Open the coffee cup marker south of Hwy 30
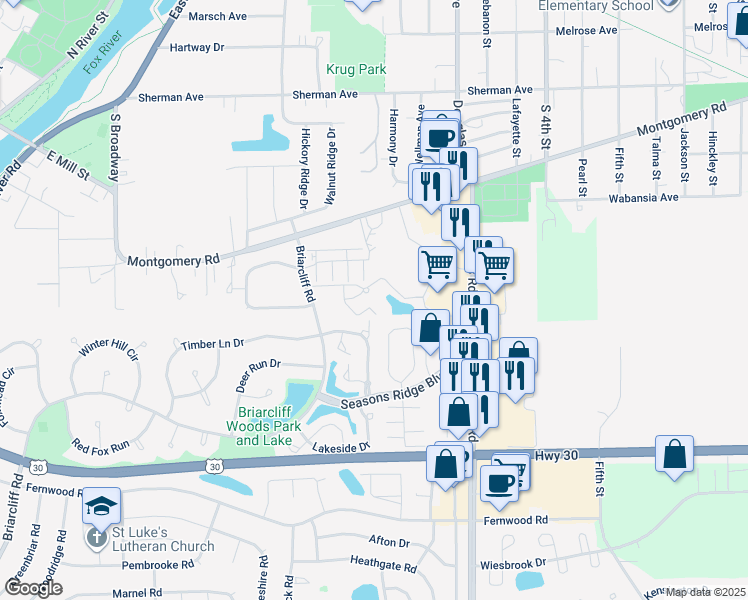Viewport: 748px width, 600px height. 499,487
